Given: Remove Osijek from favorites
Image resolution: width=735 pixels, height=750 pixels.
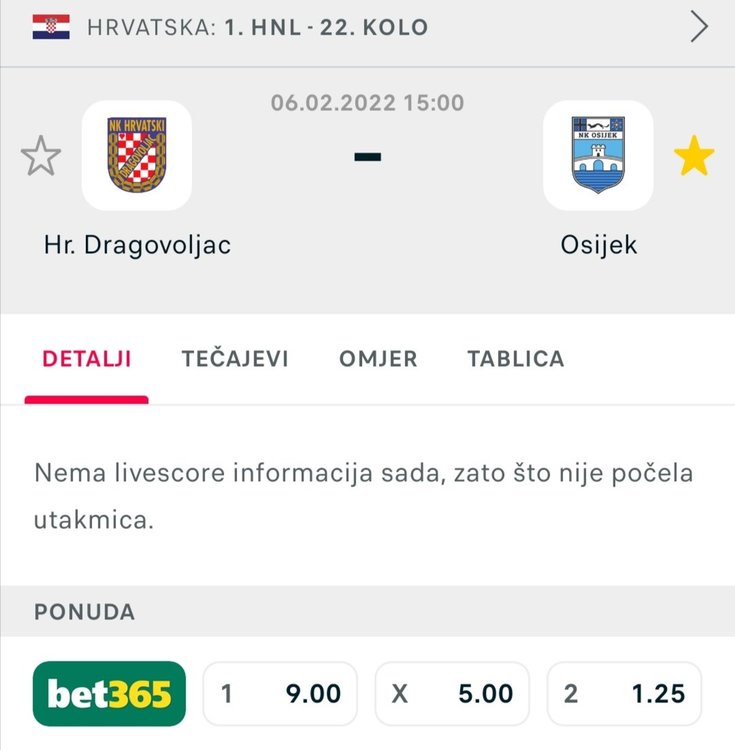Looking at the screenshot, I should click(x=693, y=157).
